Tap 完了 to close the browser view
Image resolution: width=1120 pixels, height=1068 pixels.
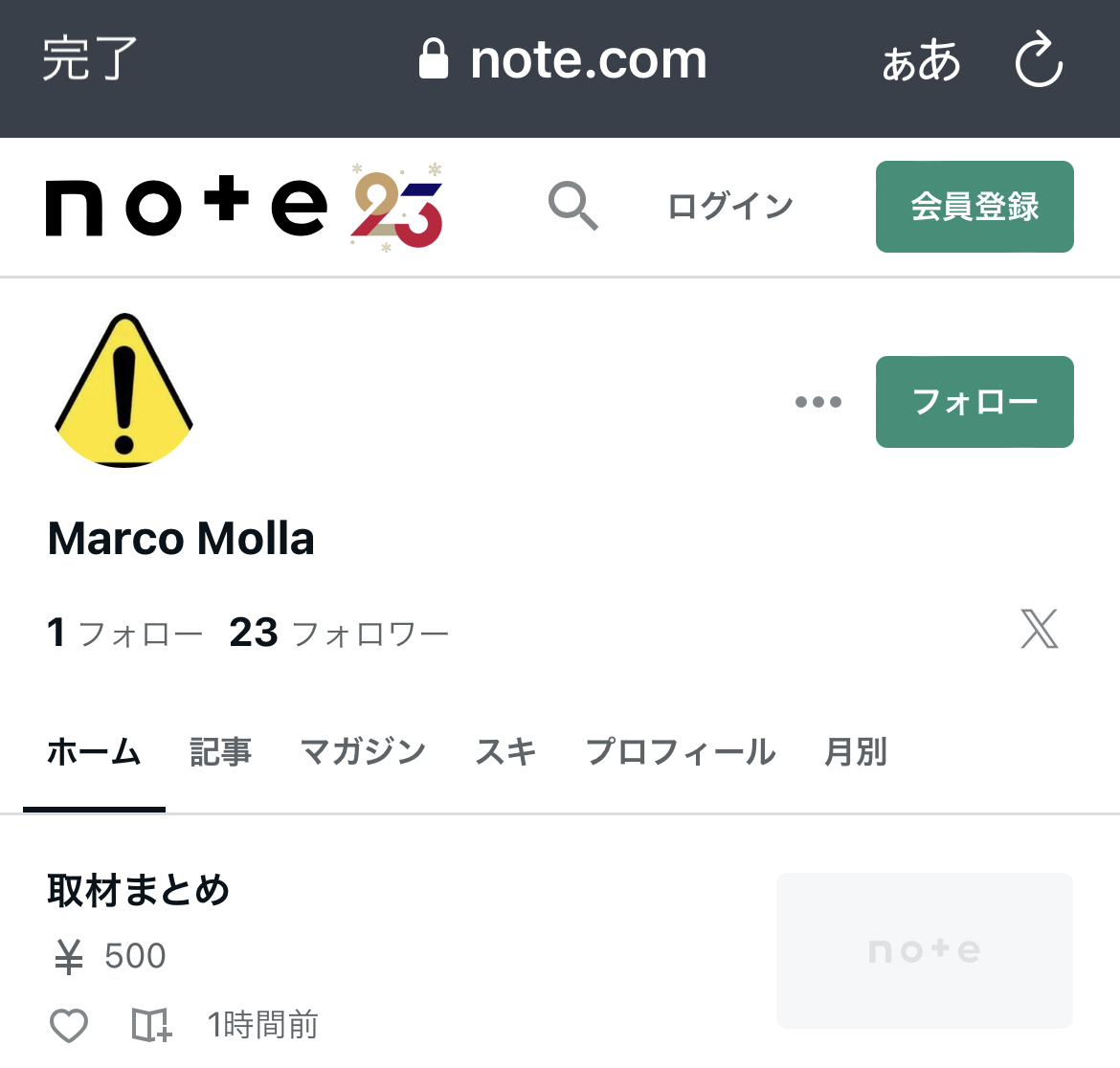point(89,60)
